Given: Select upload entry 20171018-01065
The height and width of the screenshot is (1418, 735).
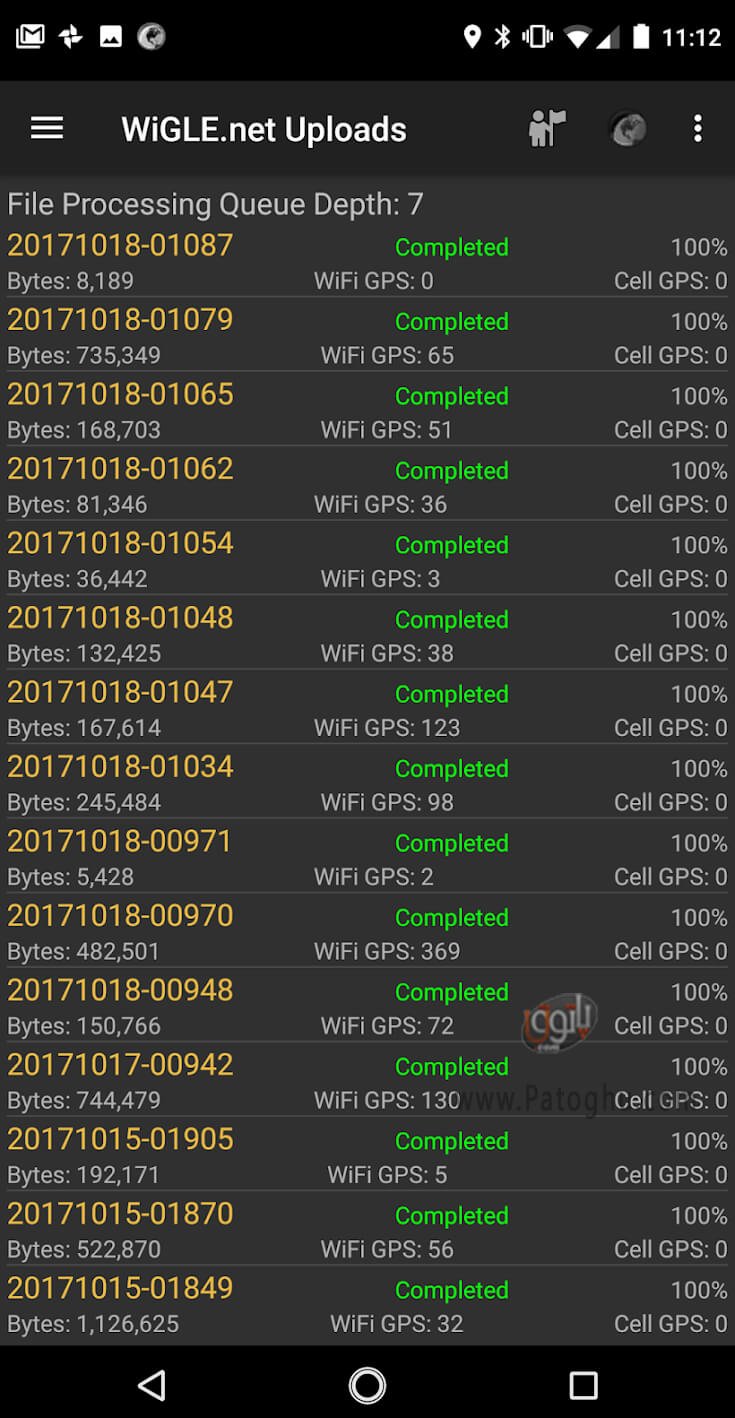Looking at the screenshot, I should pyautogui.click(x=367, y=411).
